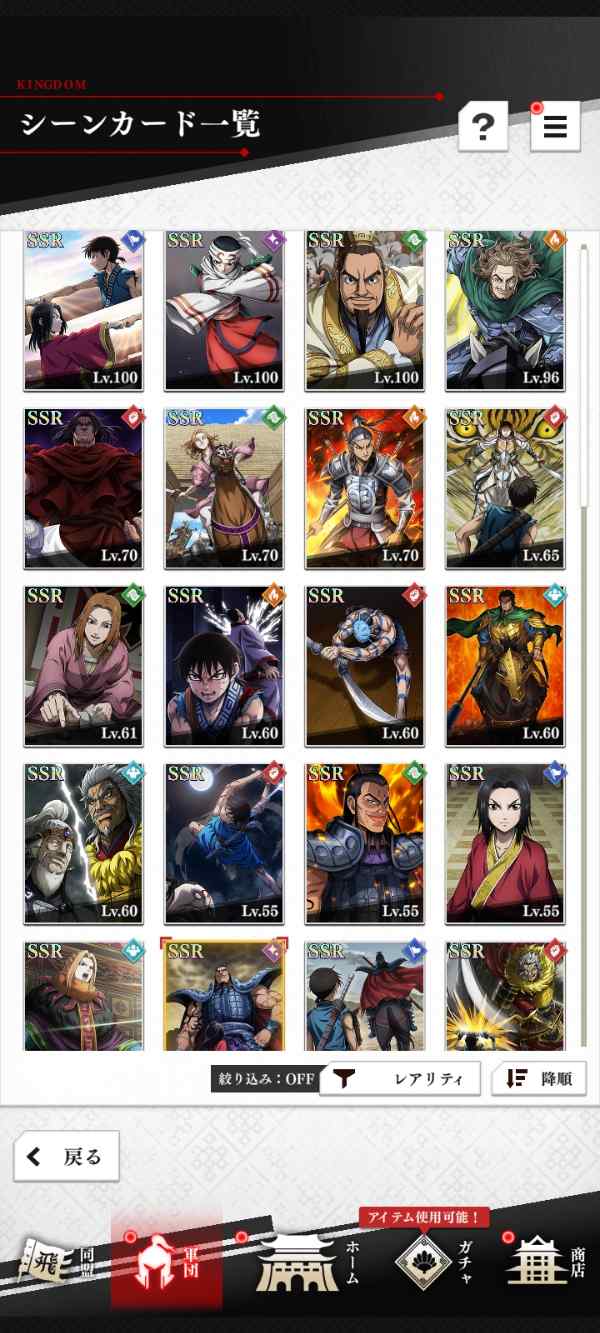This screenshot has width=600, height=1333.
Task: Open the Lv.61 SSR card
Action: coord(84,665)
